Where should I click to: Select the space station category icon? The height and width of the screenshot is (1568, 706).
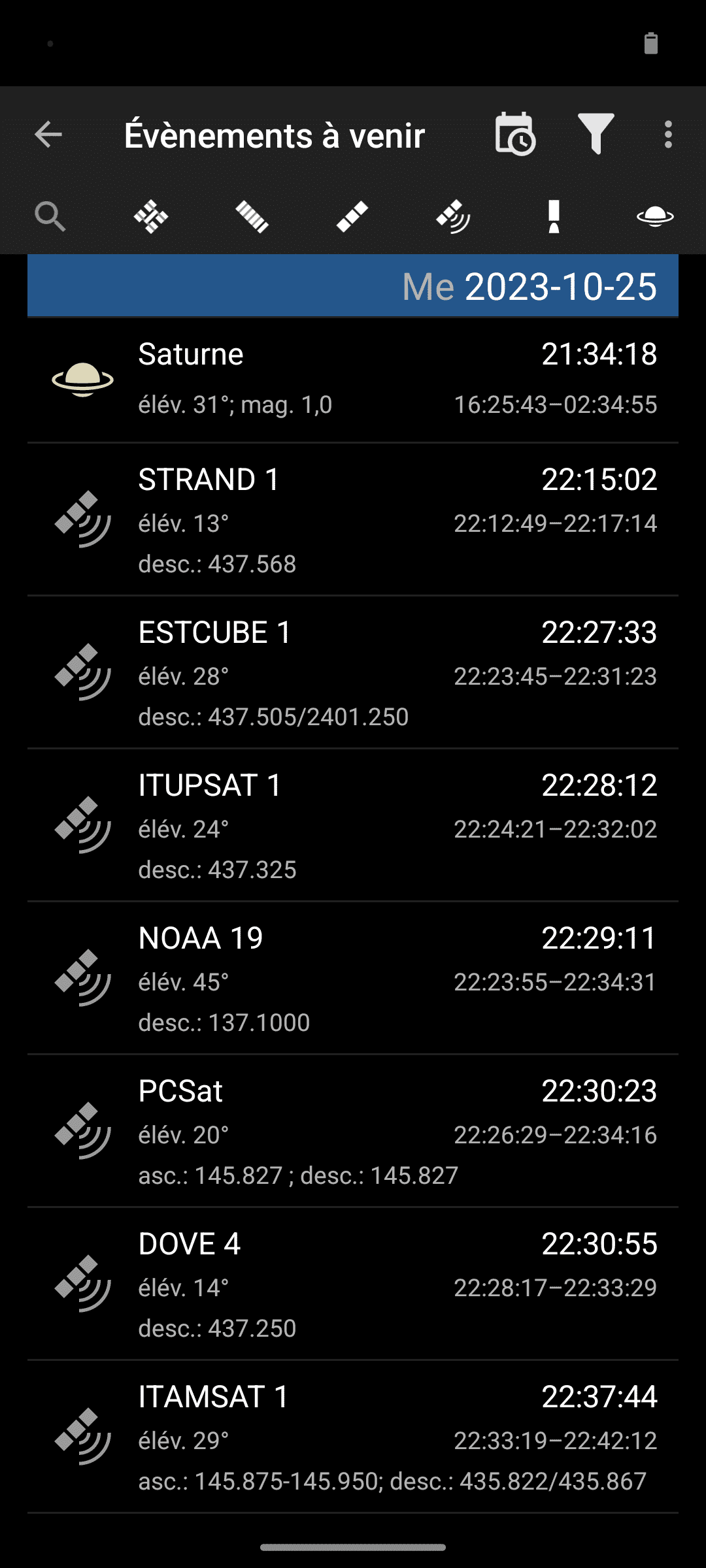click(151, 216)
